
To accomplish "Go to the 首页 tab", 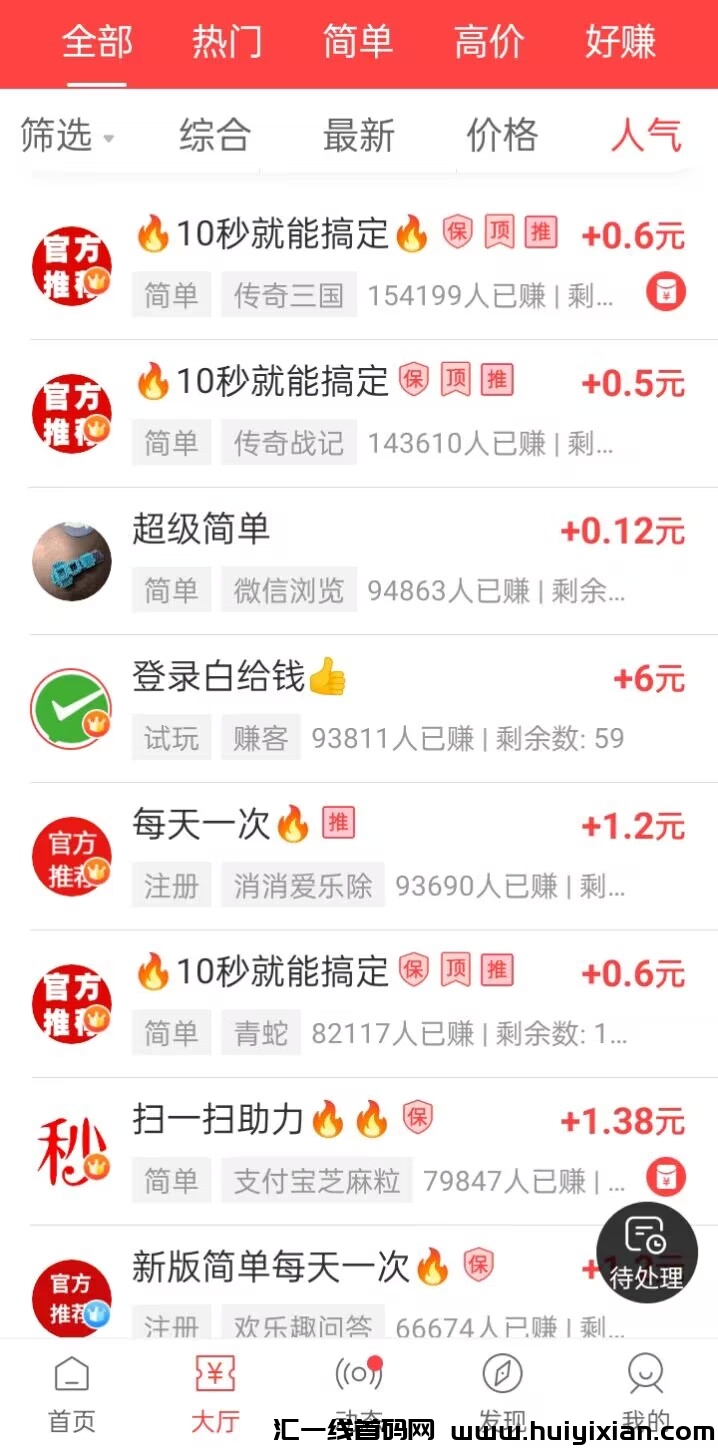I will coord(71,1392).
